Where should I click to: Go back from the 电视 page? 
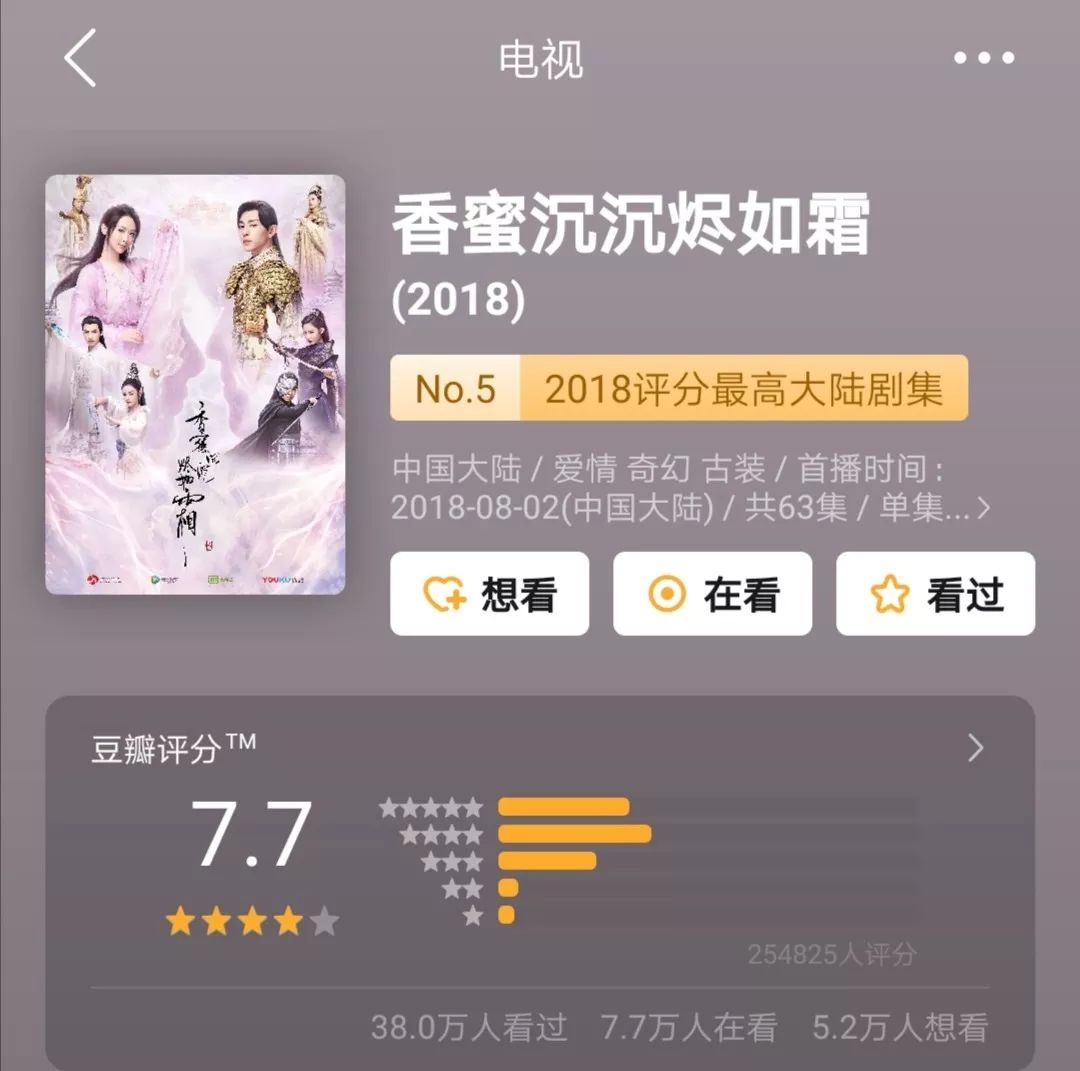point(81,58)
